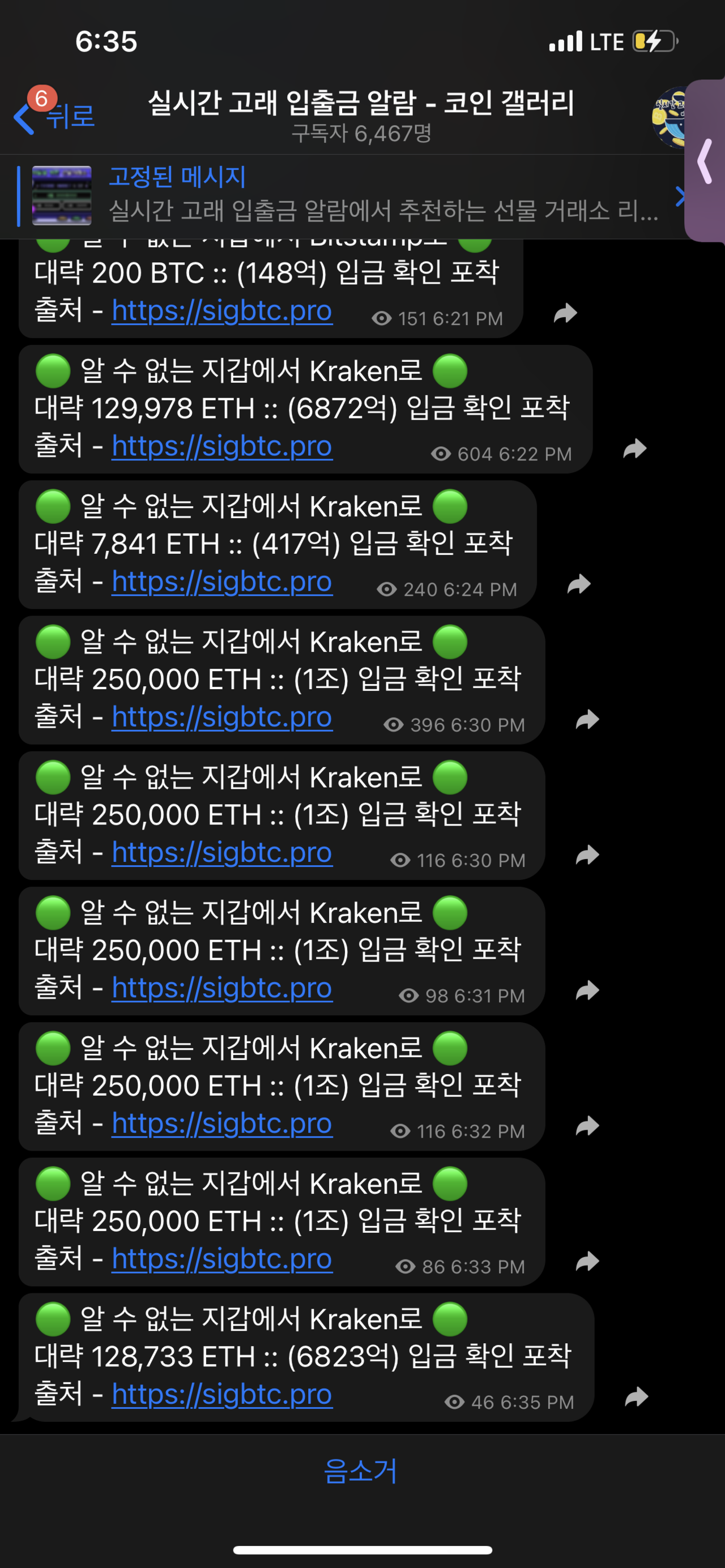Forward the 128,733 ETH message

[636, 1397]
